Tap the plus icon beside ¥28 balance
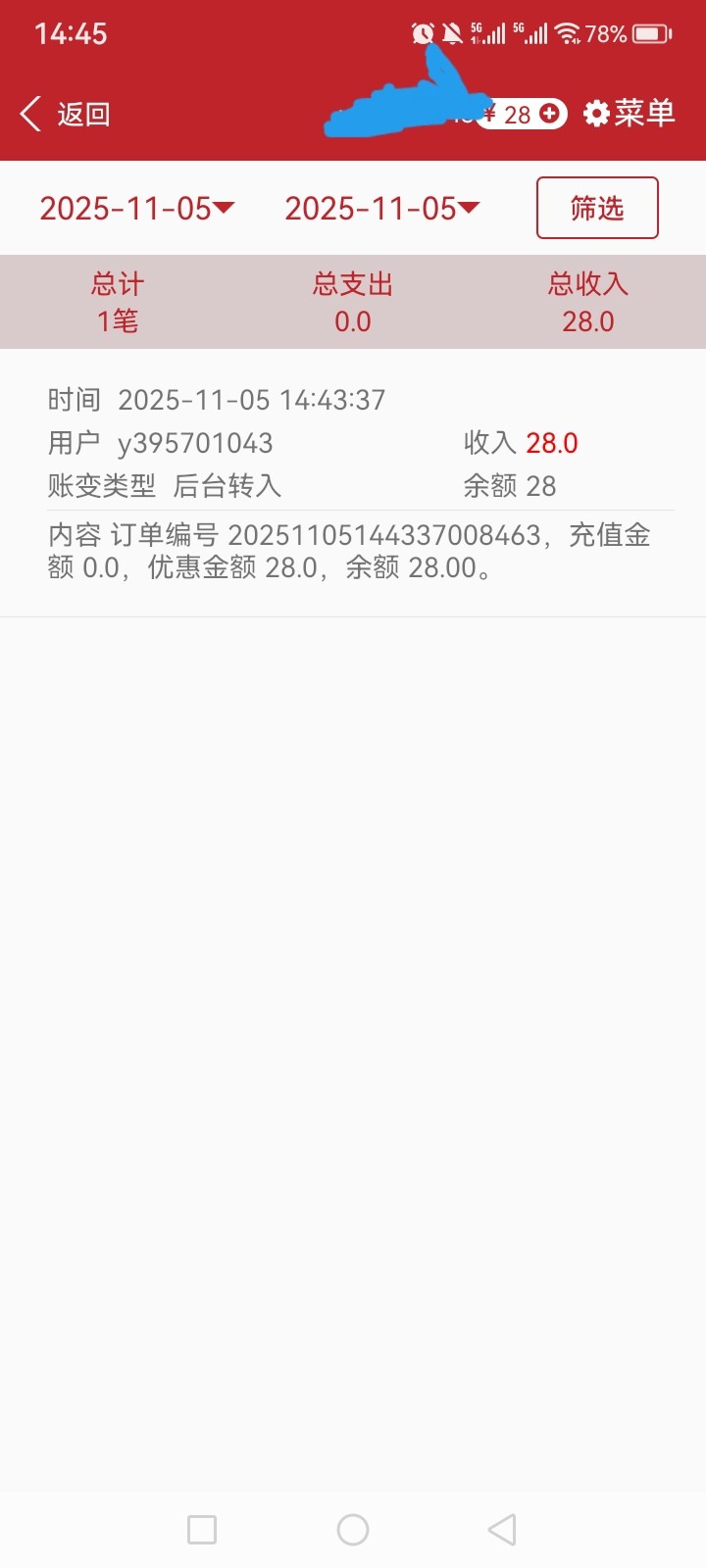Screen dimensions: 706x1568 (x=550, y=114)
